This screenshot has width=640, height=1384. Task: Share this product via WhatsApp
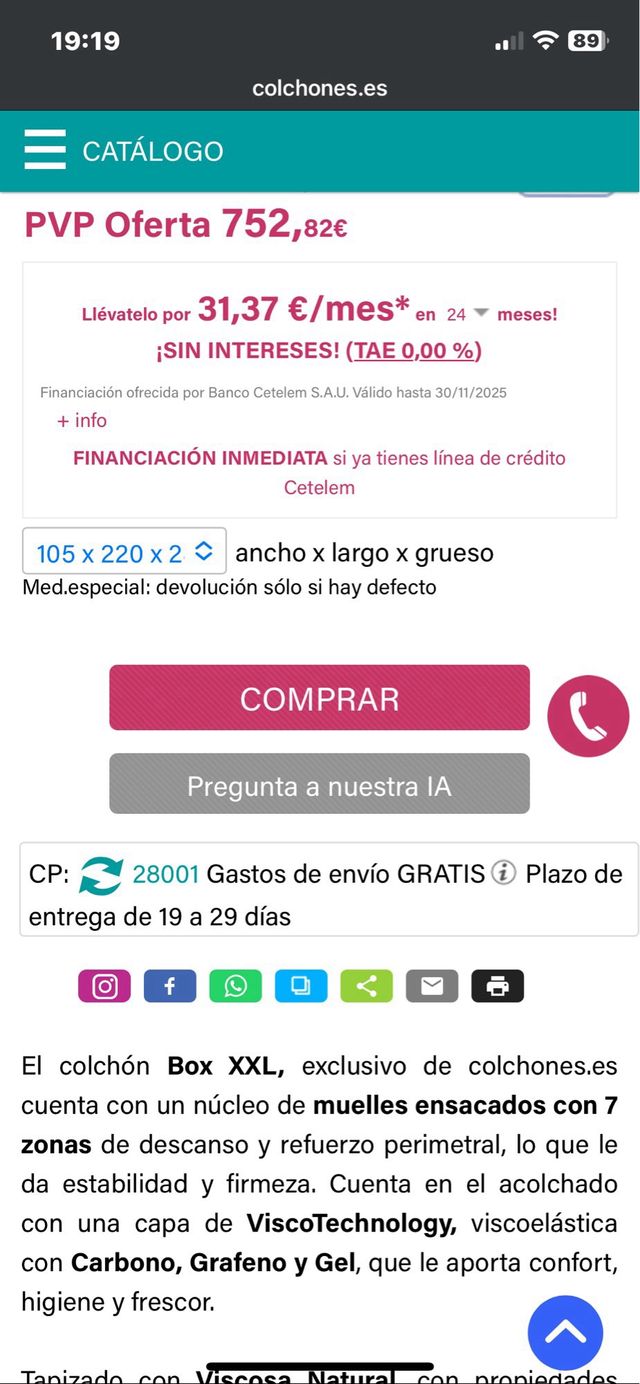click(235, 986)
